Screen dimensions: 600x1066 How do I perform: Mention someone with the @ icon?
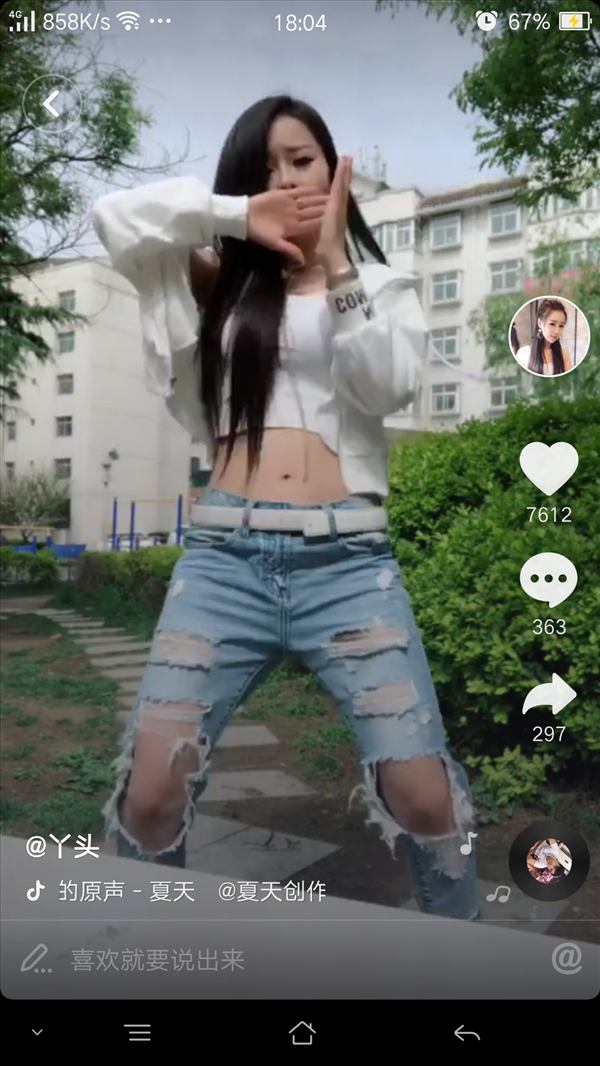coord(567,959)
